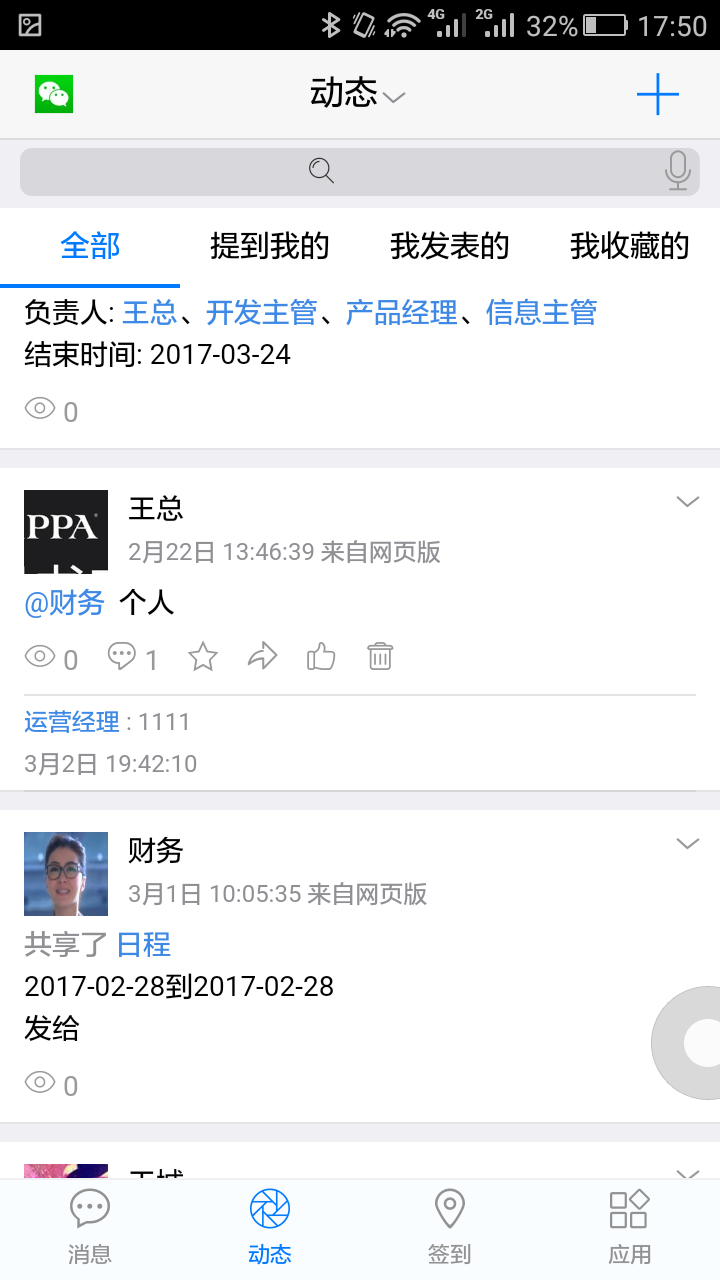Expand the 动态 title dropdown
The height and width of the screenshot is (1280, 720).
click(356, 94)
